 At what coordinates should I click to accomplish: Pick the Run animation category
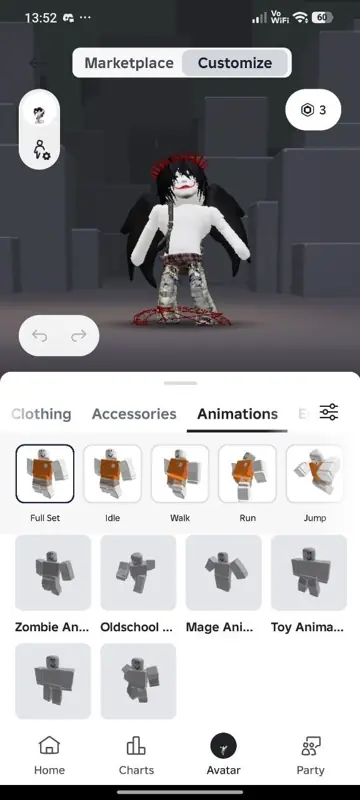(x=247, y=484)
